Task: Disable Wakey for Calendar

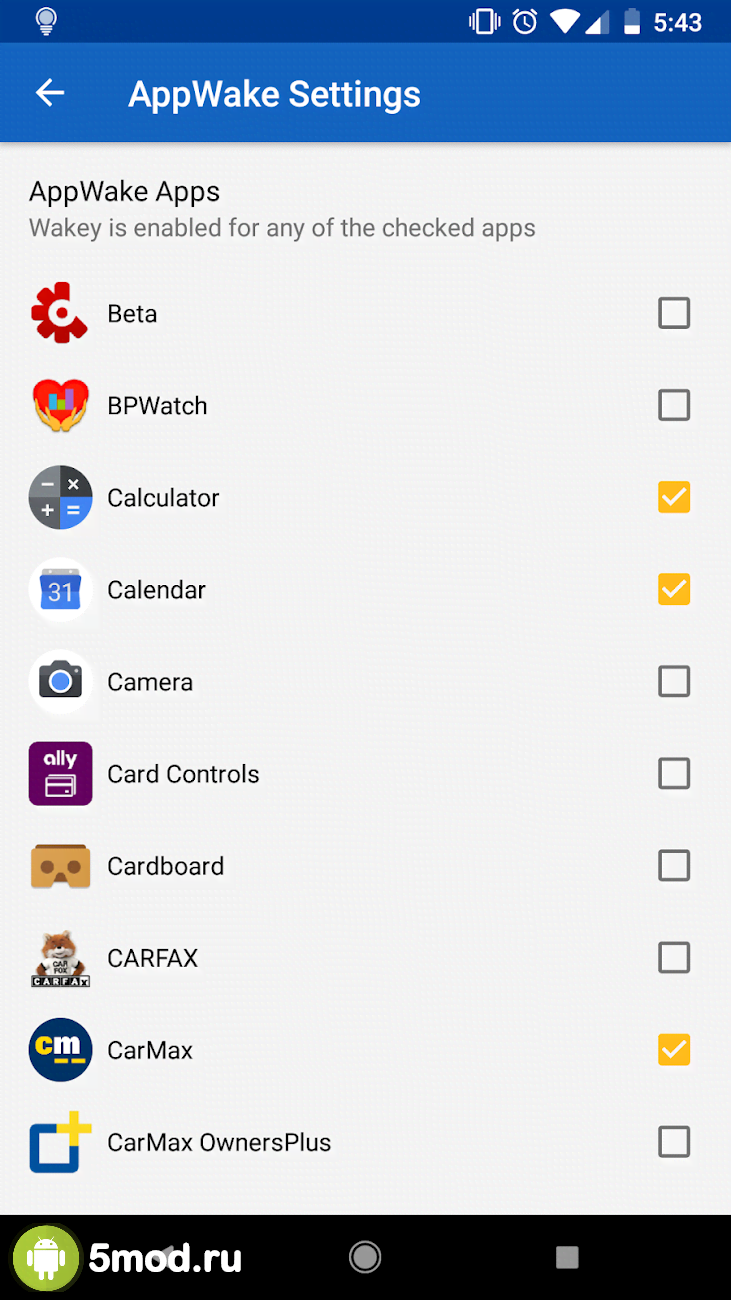Action: 673,589
